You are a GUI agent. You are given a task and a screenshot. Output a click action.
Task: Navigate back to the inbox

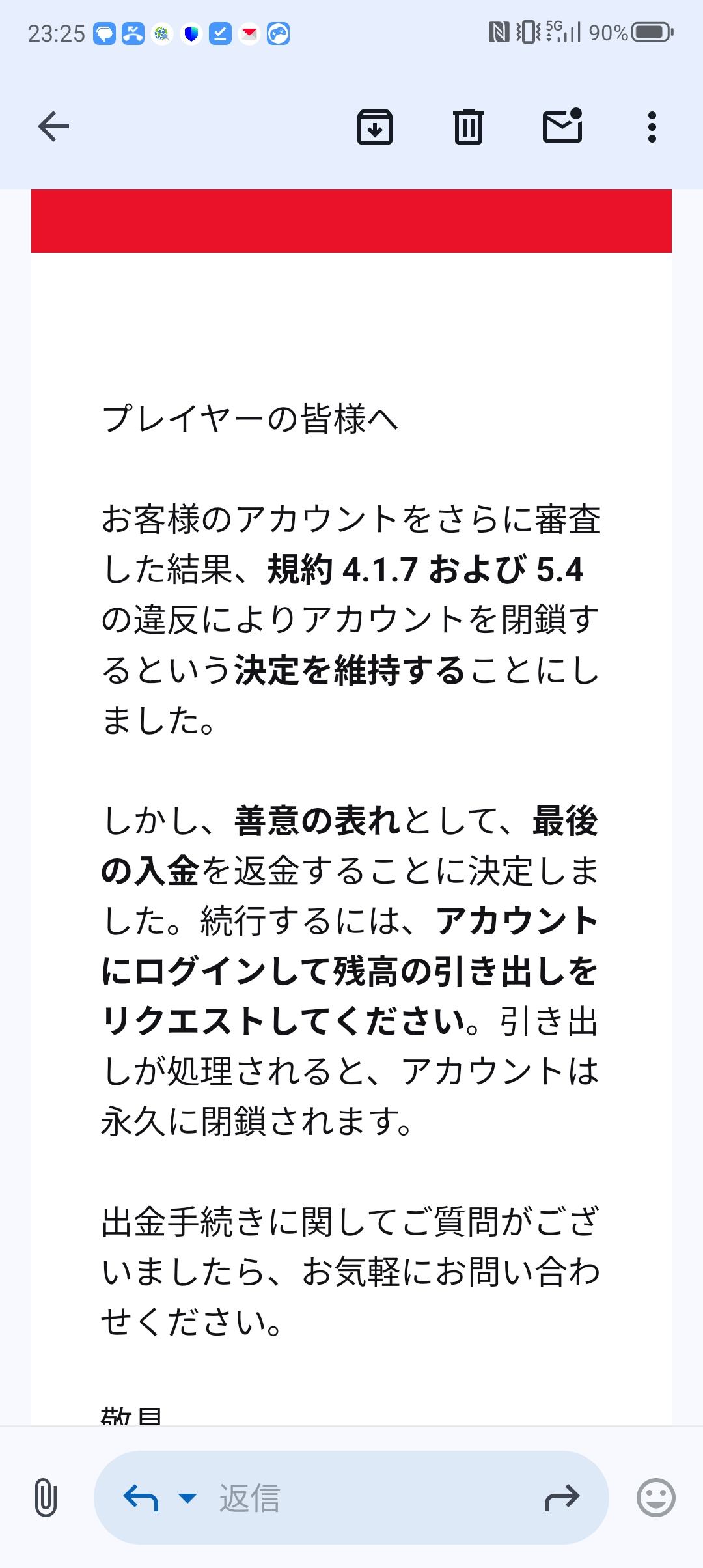[53, 128]
